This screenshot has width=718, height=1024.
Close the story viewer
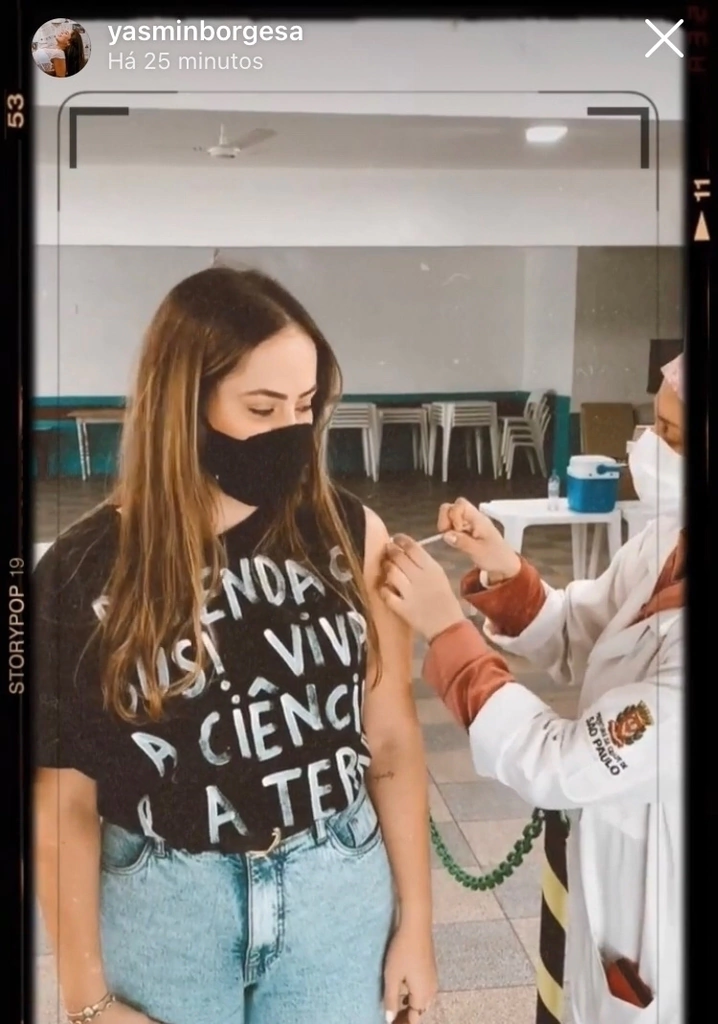click(663, 39)
